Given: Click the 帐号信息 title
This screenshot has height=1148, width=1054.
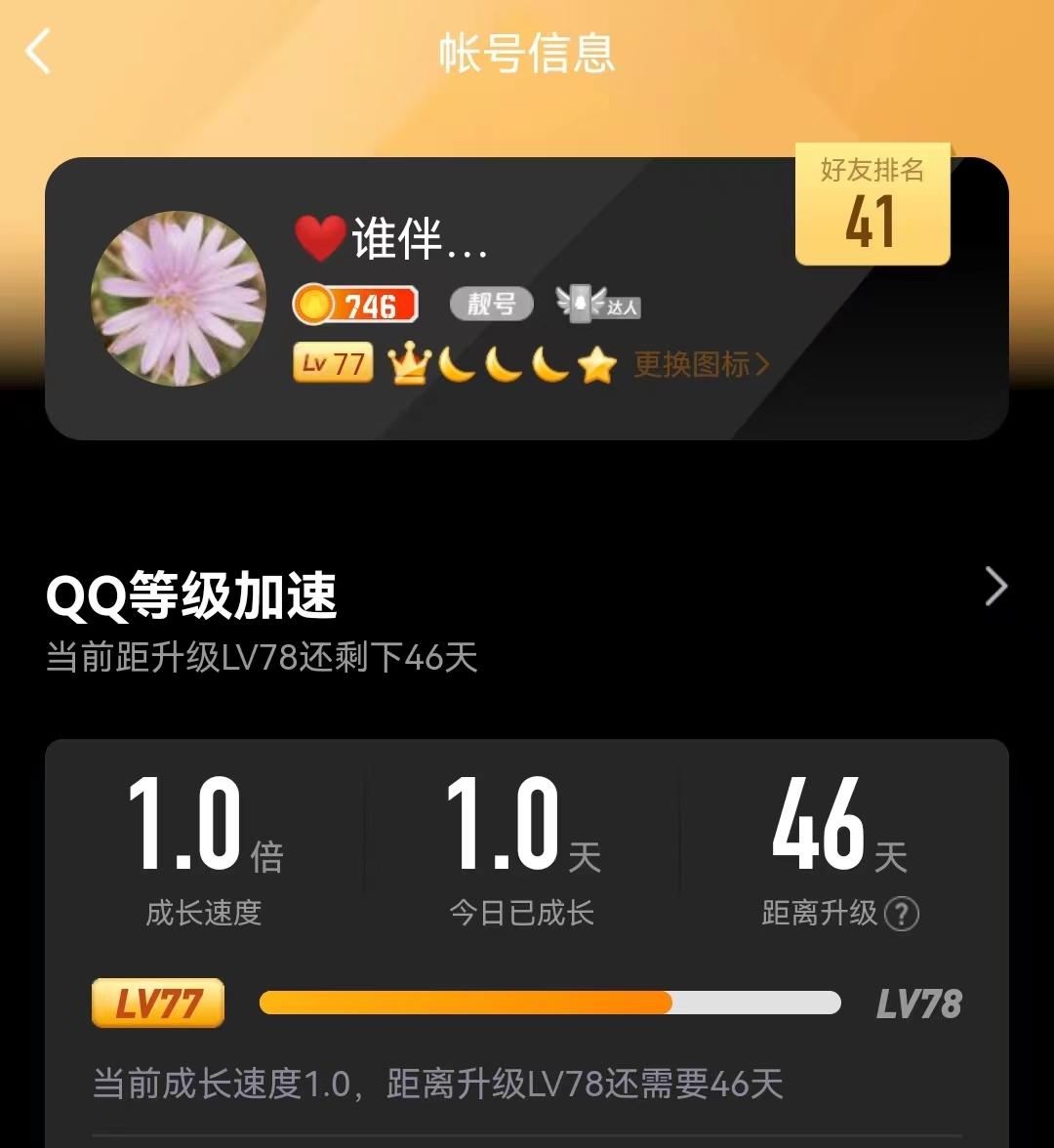Looking at the screenshot, I should (527, 56).
